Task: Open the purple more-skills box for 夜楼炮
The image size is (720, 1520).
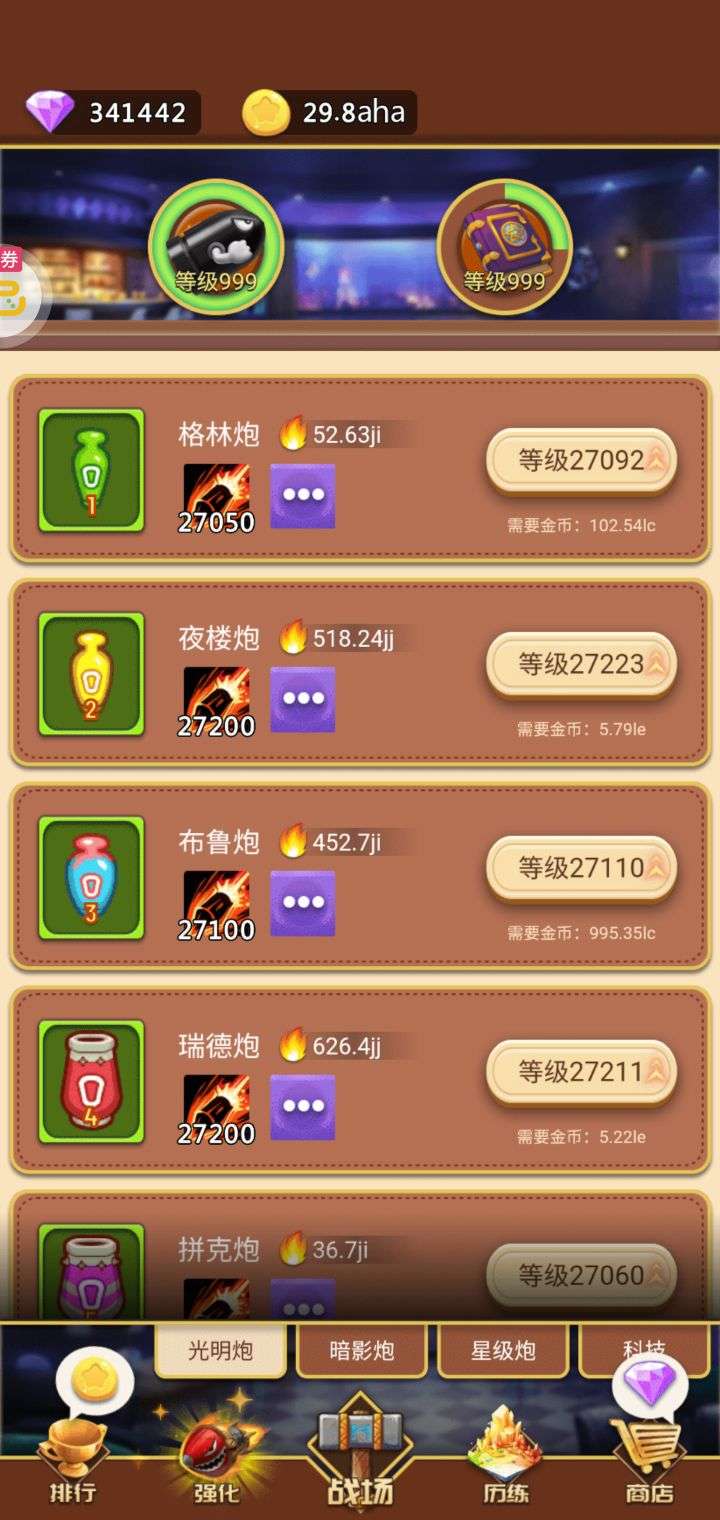Action: point(302,700)
